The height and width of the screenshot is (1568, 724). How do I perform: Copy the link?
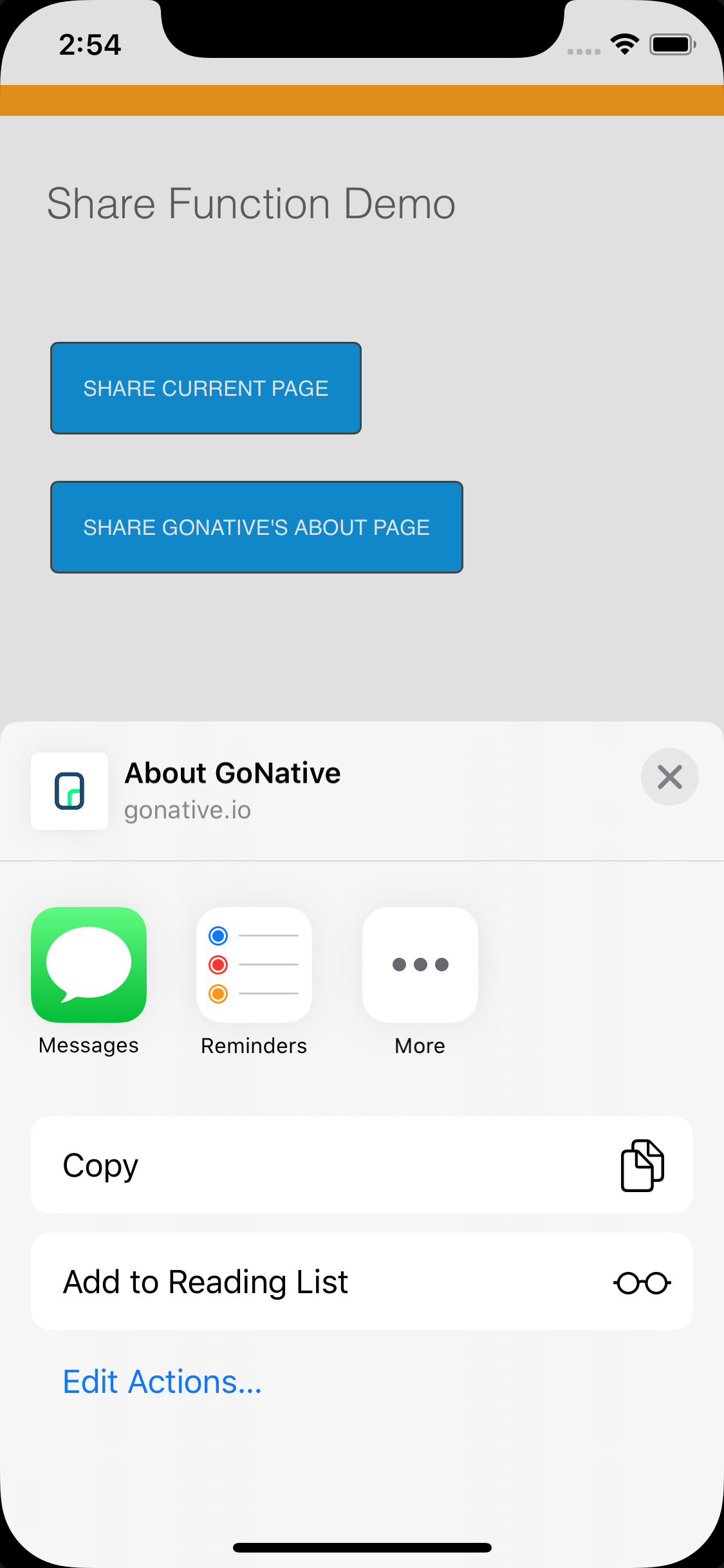(362, 1165)
